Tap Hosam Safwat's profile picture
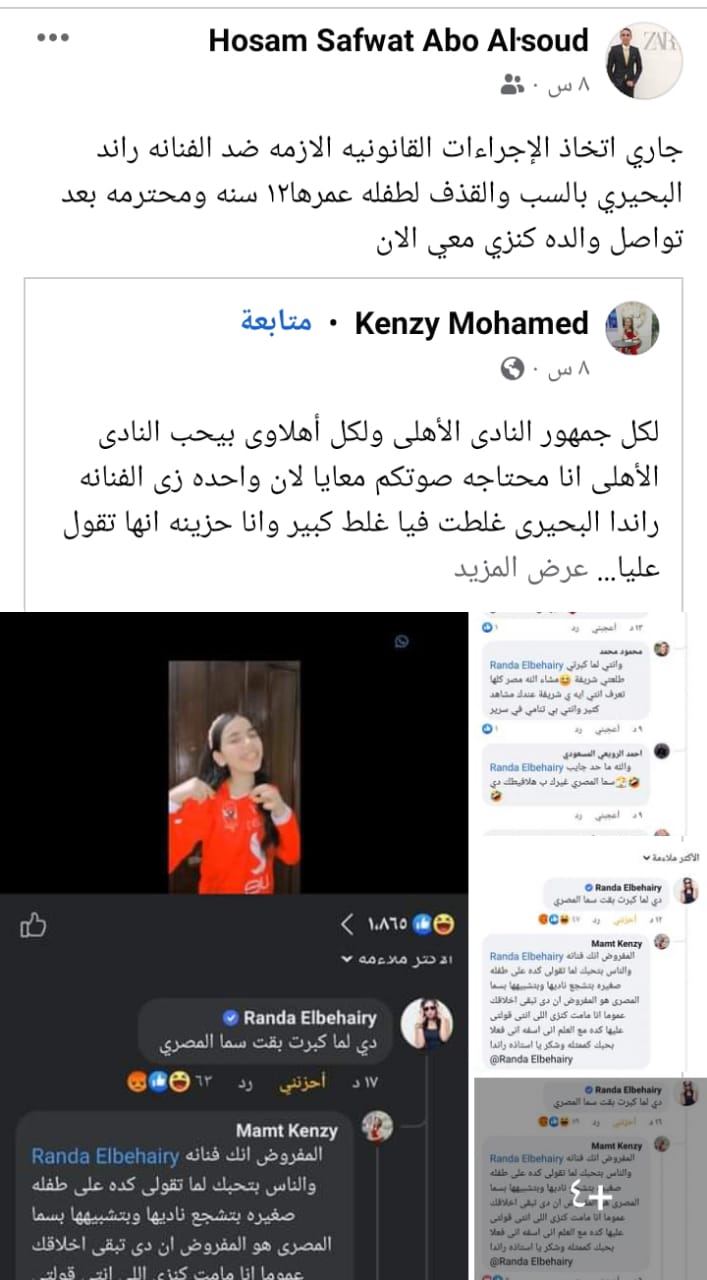 [644, 60]
